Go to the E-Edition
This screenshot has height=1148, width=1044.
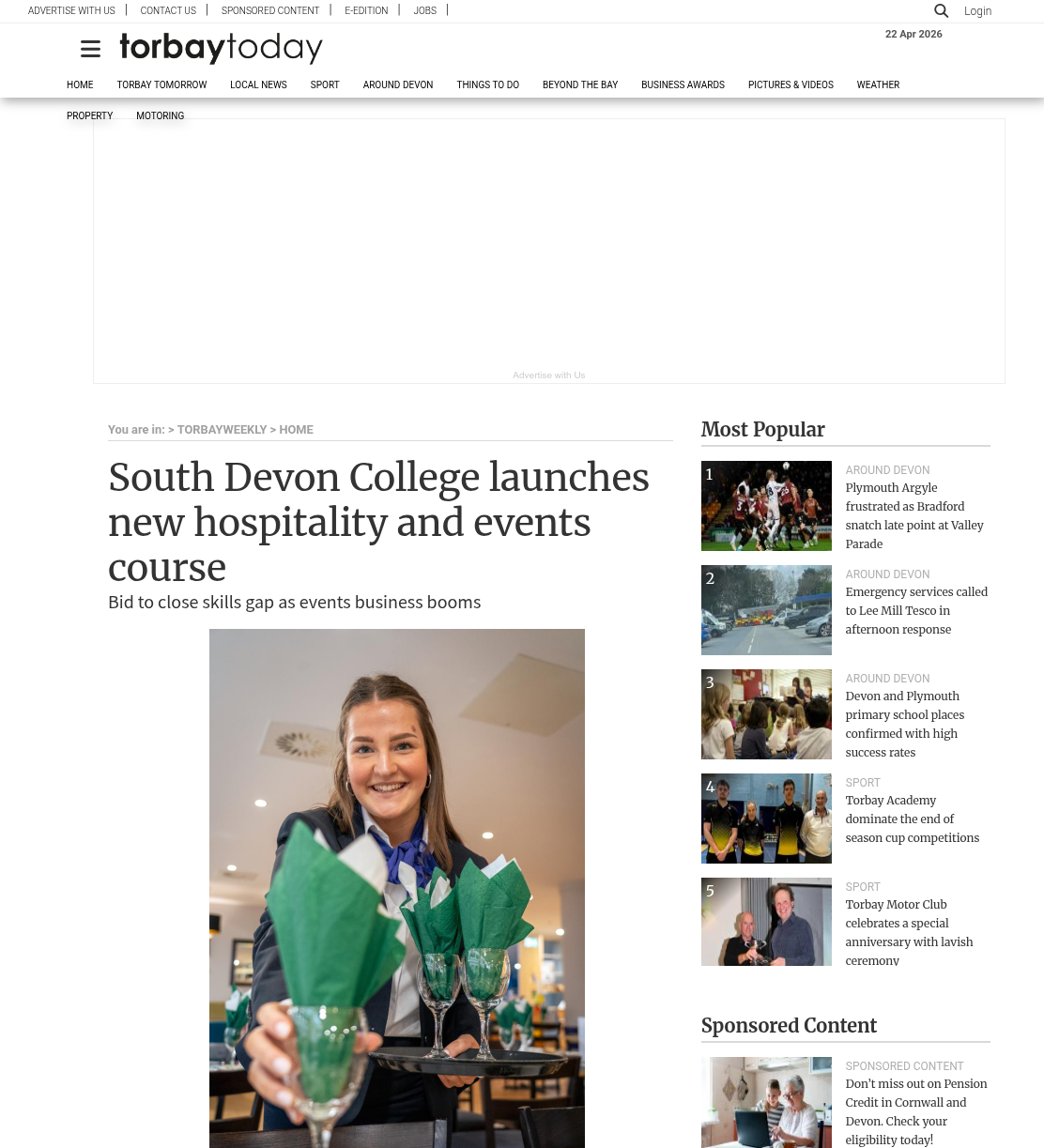point(366,10)
